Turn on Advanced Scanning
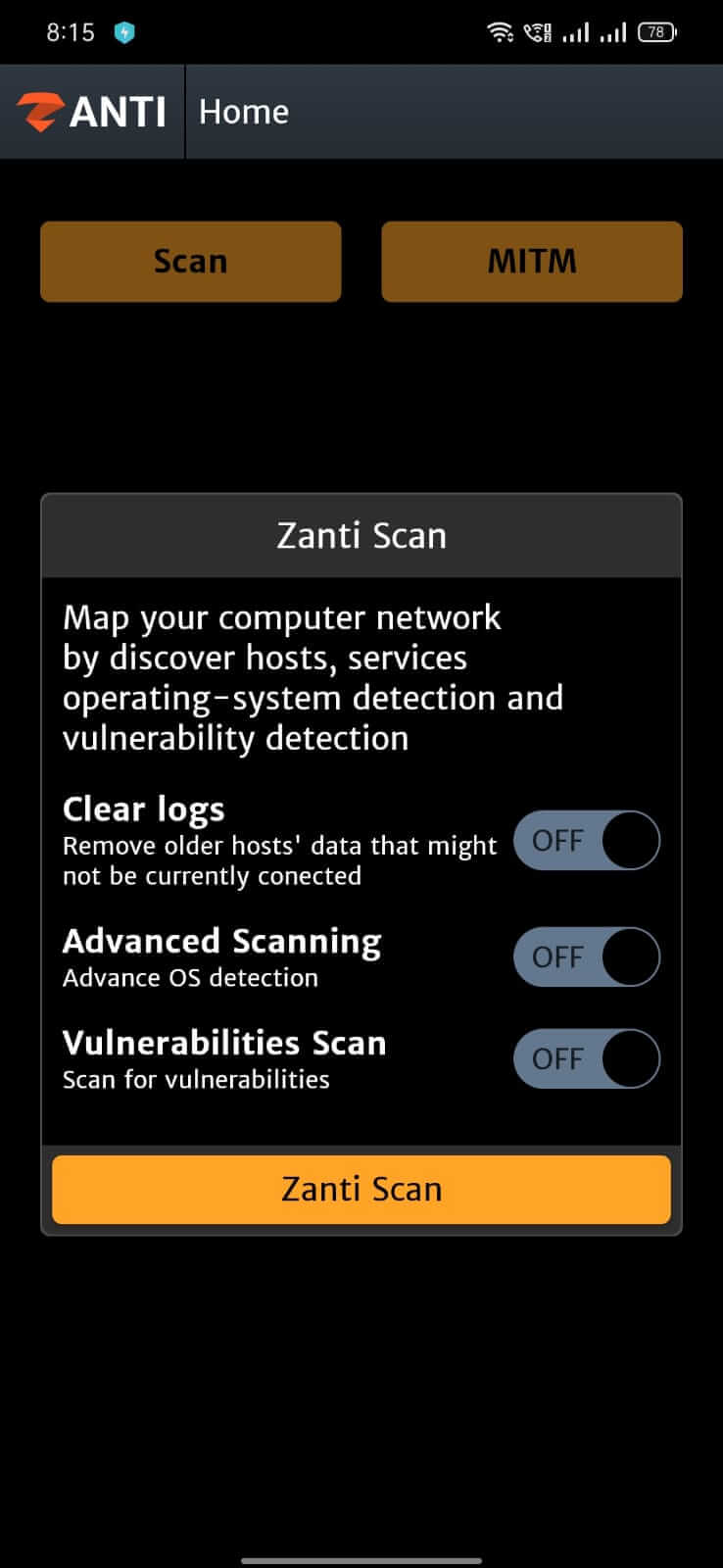The height and width of the screenshot is (1568, 723). tap(586, 957)
